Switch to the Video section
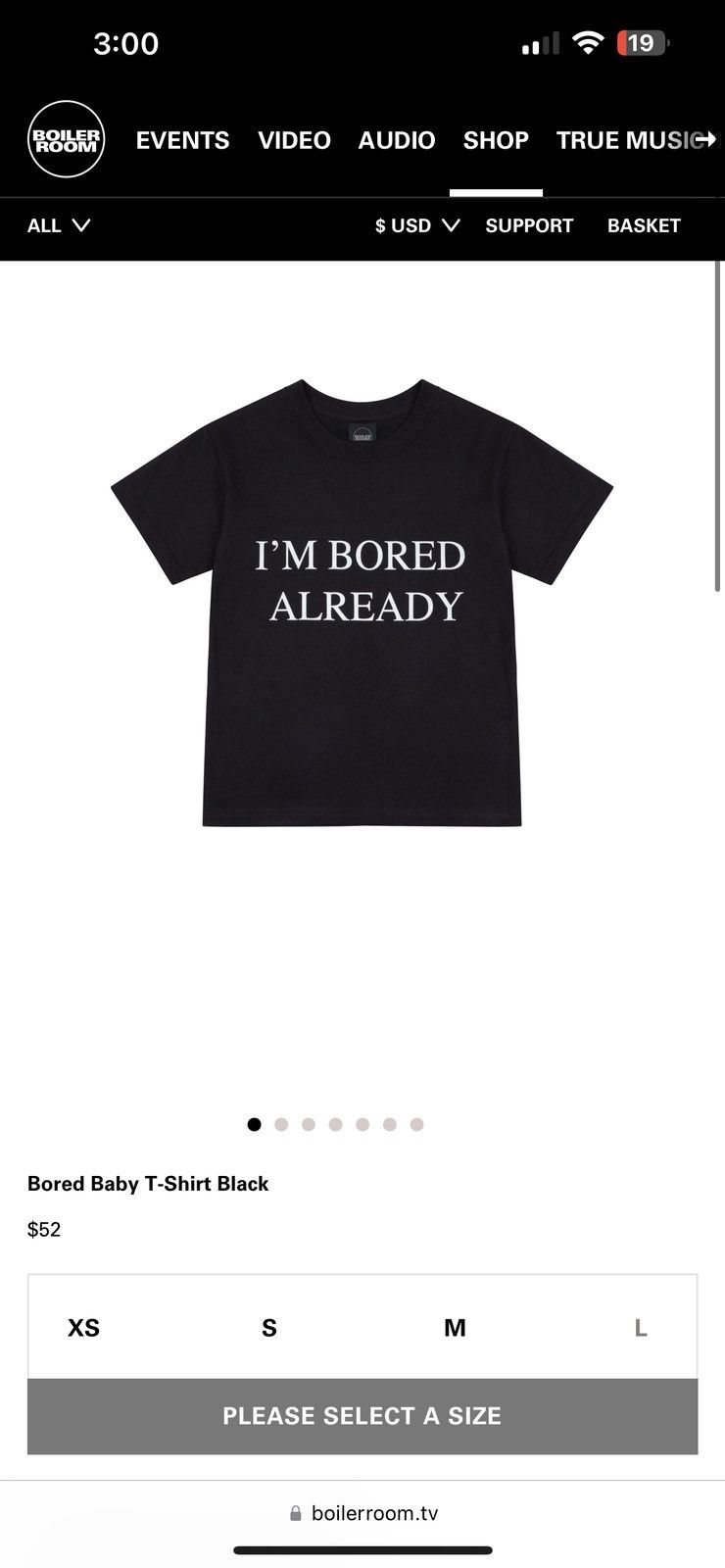The image size is (725, 1568). click(294, 140)
